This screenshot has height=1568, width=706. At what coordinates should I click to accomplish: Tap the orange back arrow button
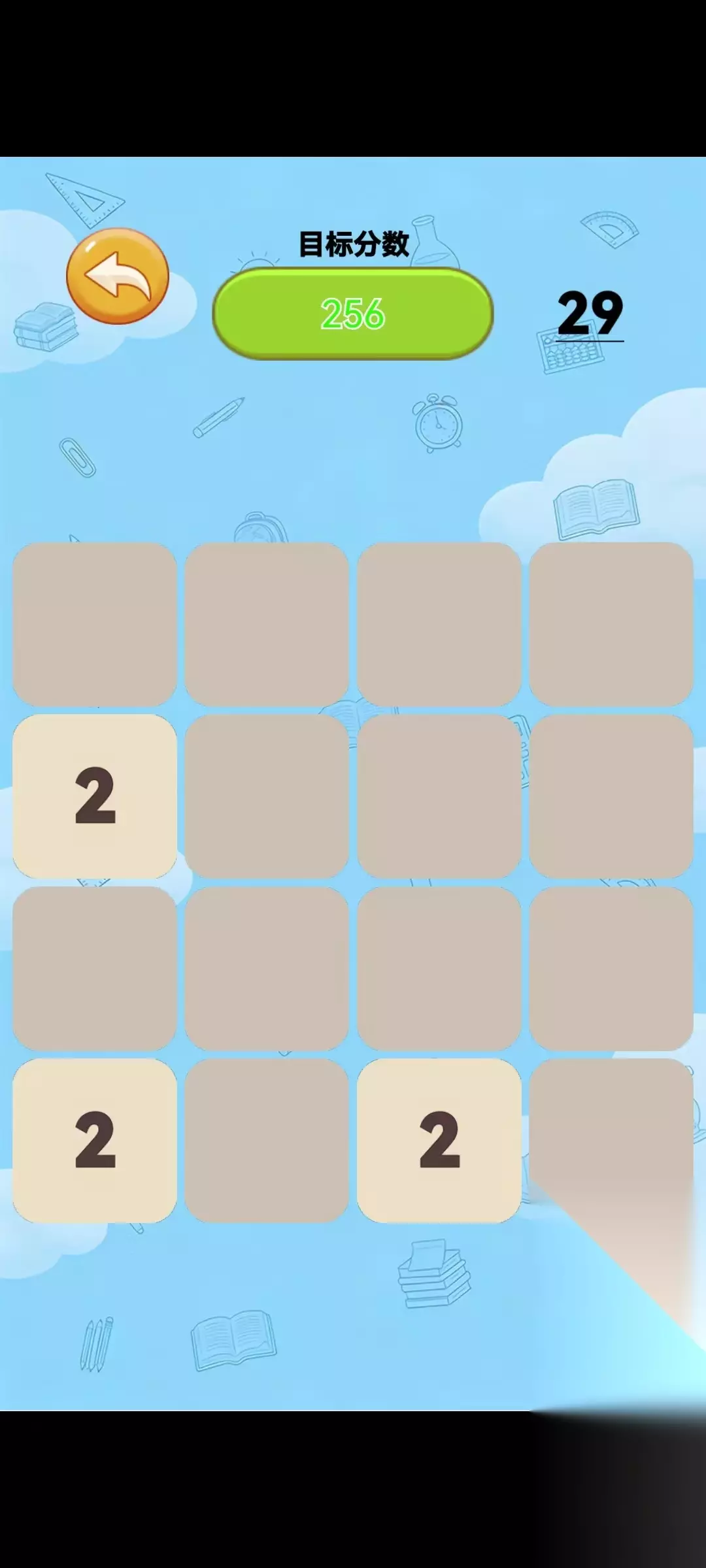tap(118, 276)
